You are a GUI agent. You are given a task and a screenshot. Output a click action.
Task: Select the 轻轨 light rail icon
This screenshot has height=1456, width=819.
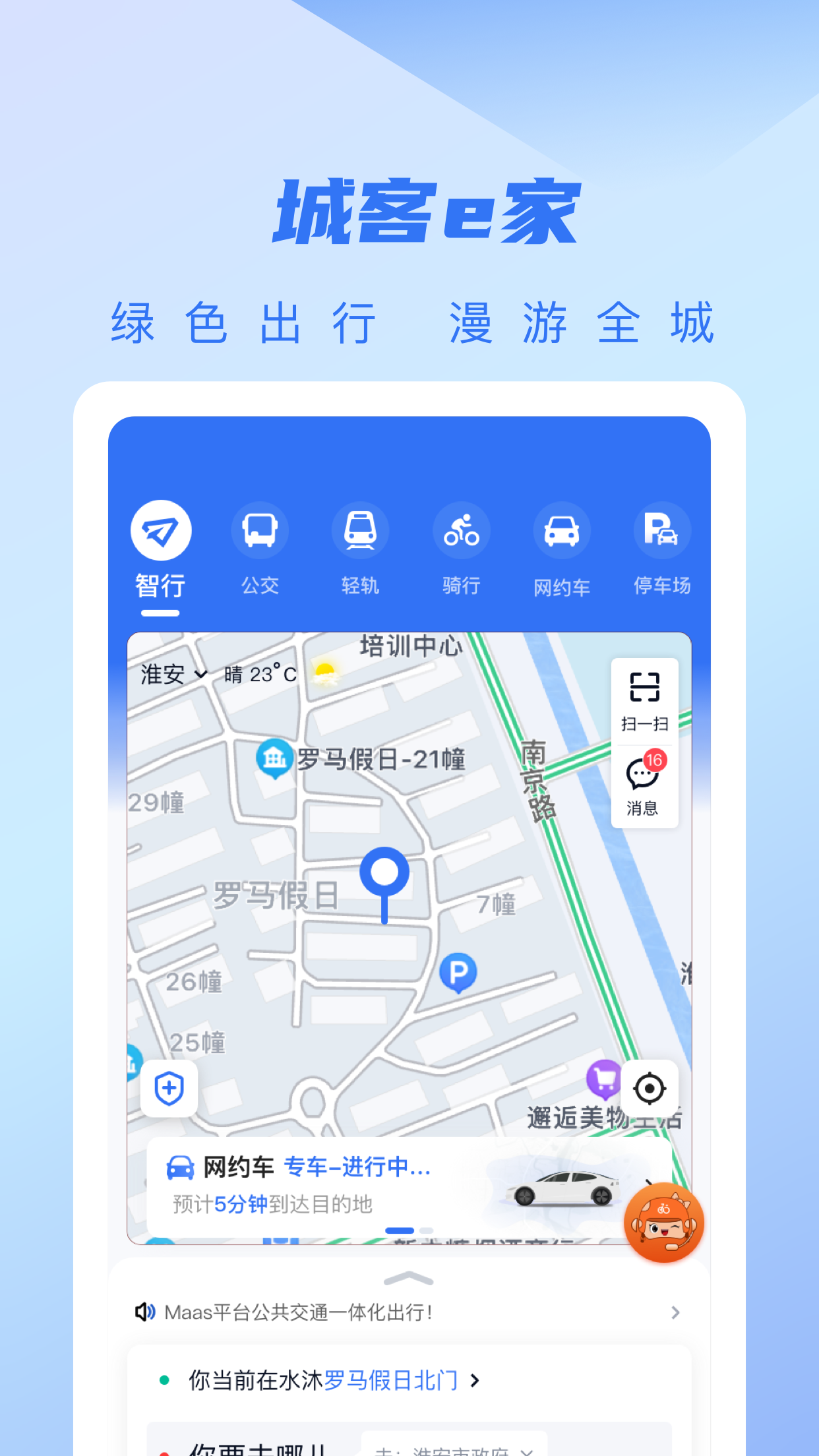(x=360, y=531)
